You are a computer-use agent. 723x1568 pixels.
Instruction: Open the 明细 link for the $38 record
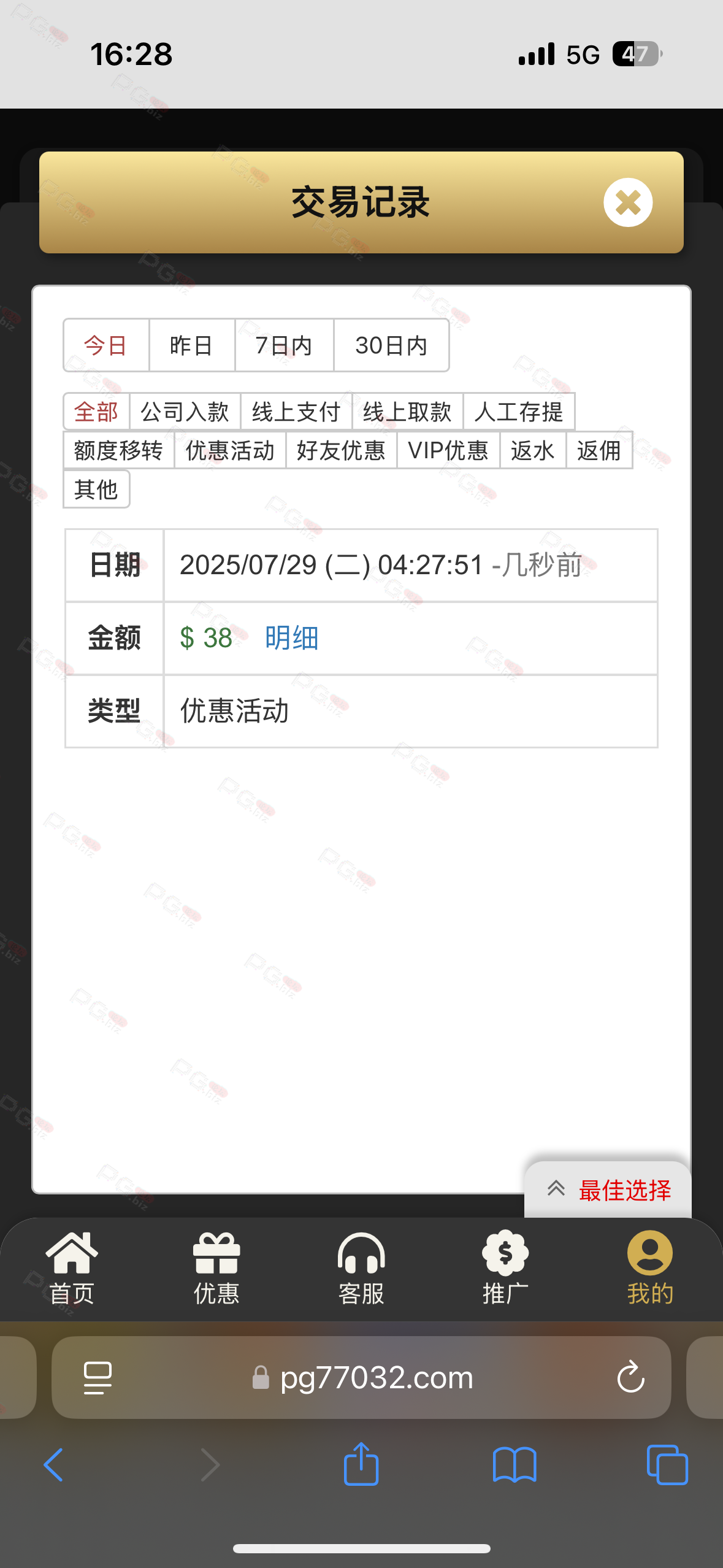(292, 638)
